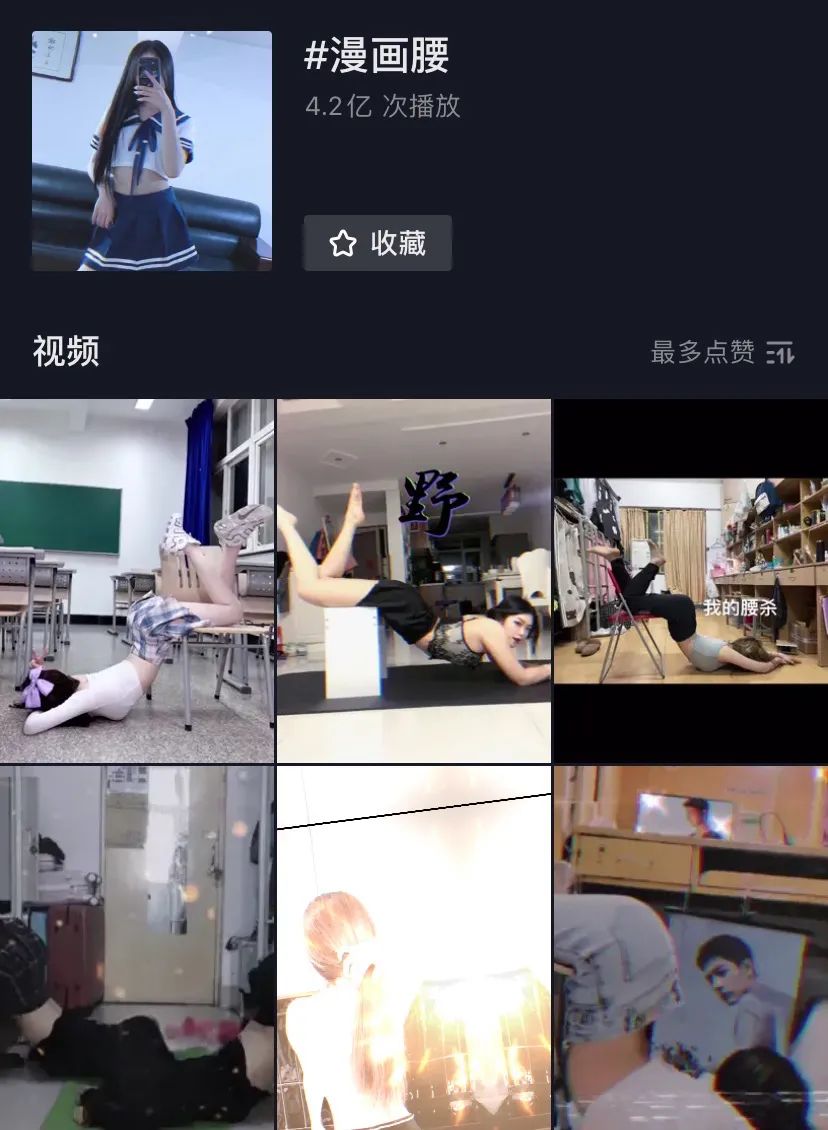Open the 最多点赞 sort filter
This screenshot has width=828, height=1130.
(x=722, y=352)
